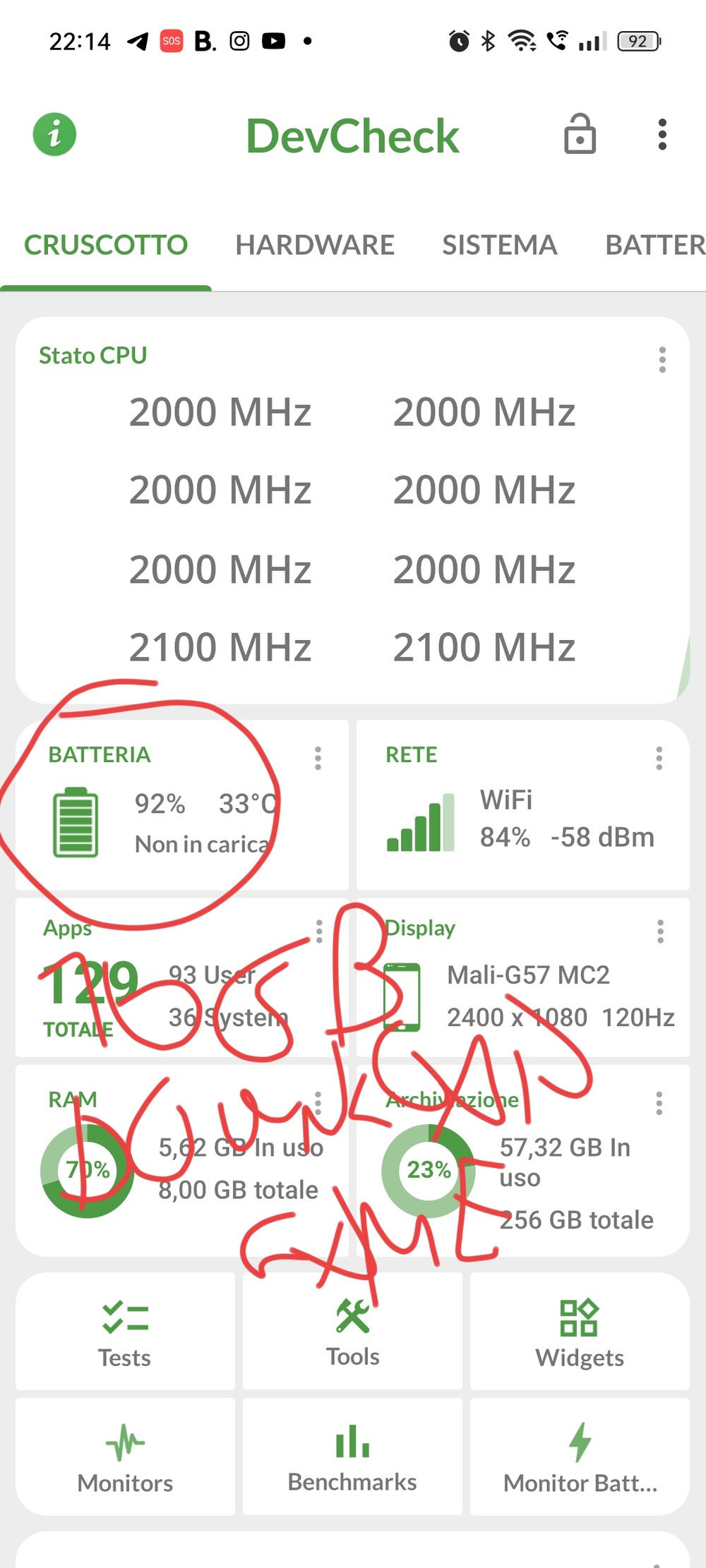This screenshot has height=1568, width=706.
Task: Open the green info icon
Action: [54, 134]
